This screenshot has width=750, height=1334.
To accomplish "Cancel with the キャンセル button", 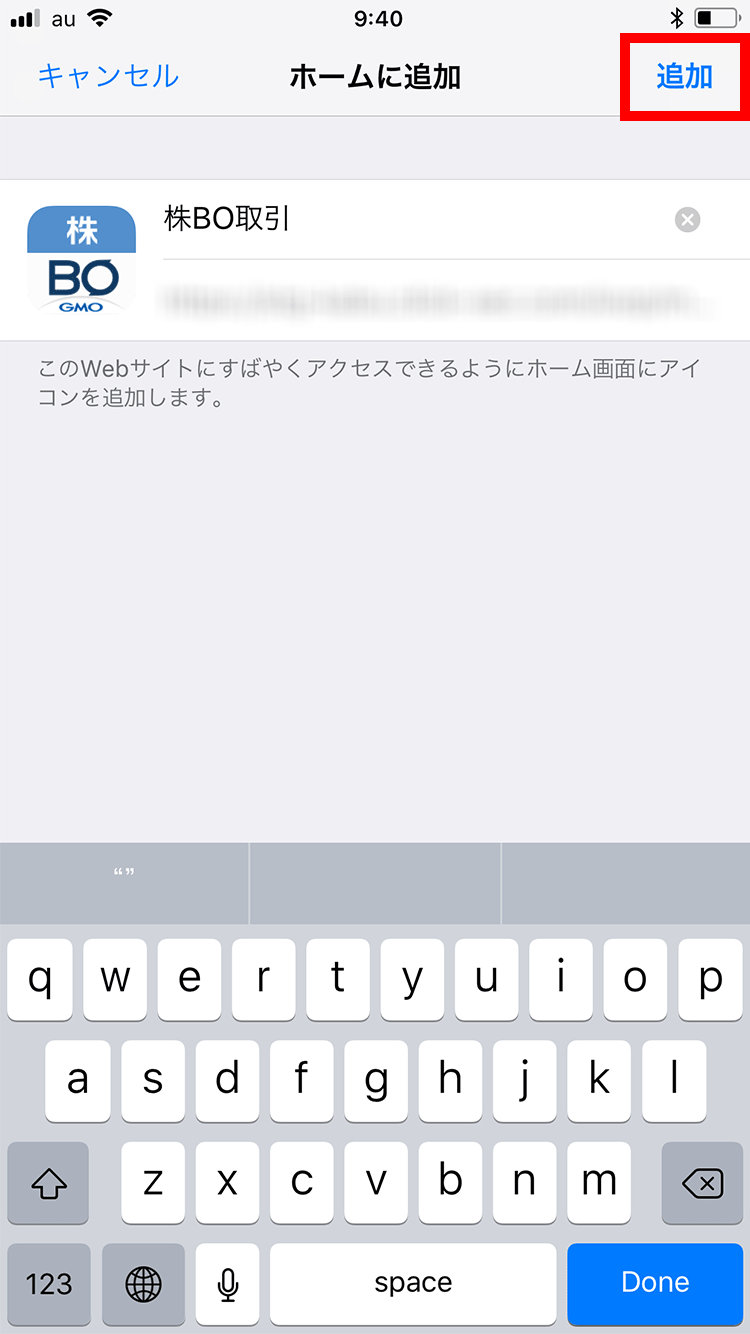I will [x=108, y=76].
